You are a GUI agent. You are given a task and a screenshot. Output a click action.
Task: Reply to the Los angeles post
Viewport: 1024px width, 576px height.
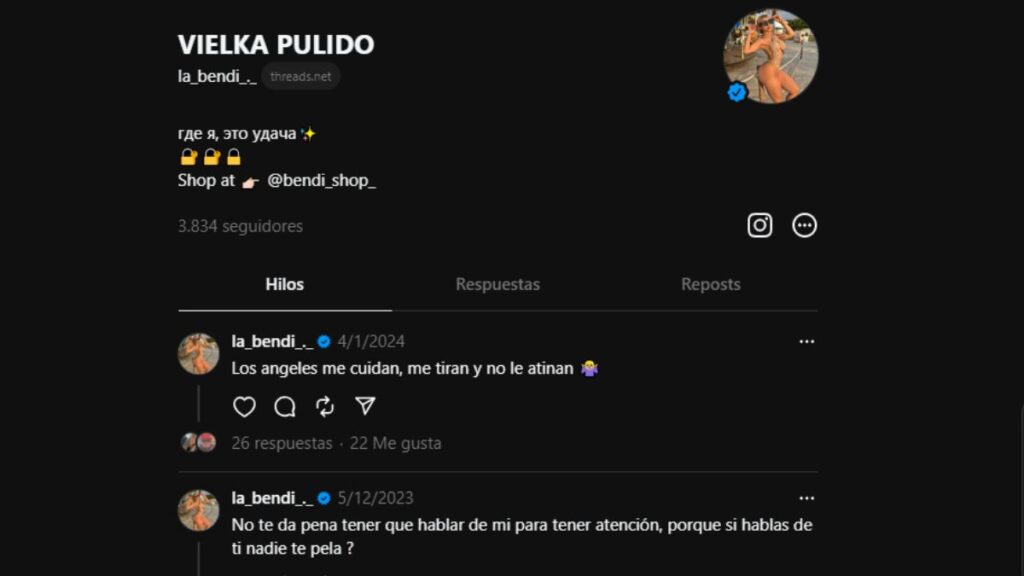pyautogui.click(x=285, y=406)
